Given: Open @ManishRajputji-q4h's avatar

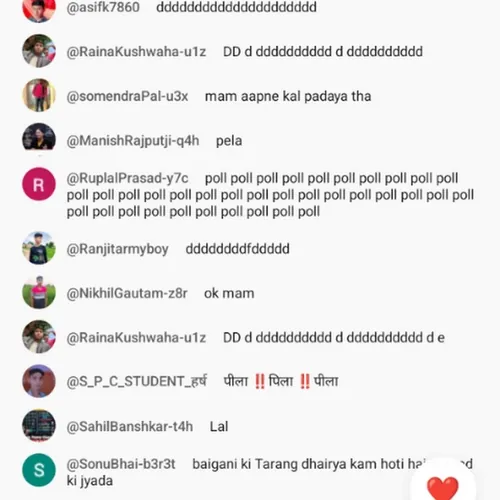Looking at the screenshot, I should coord(39,139).
